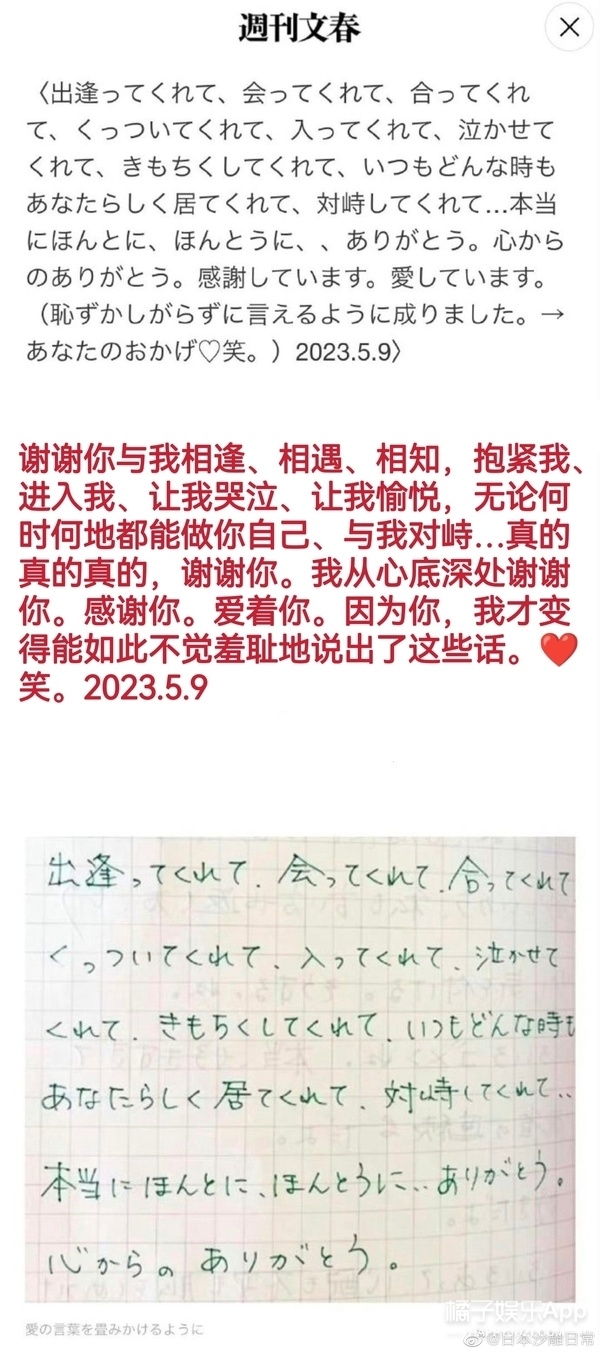The width and height of the screenshot is (600, 1353).
Task: Close the 週刊文春 letter popup
Action: (569, 28)
